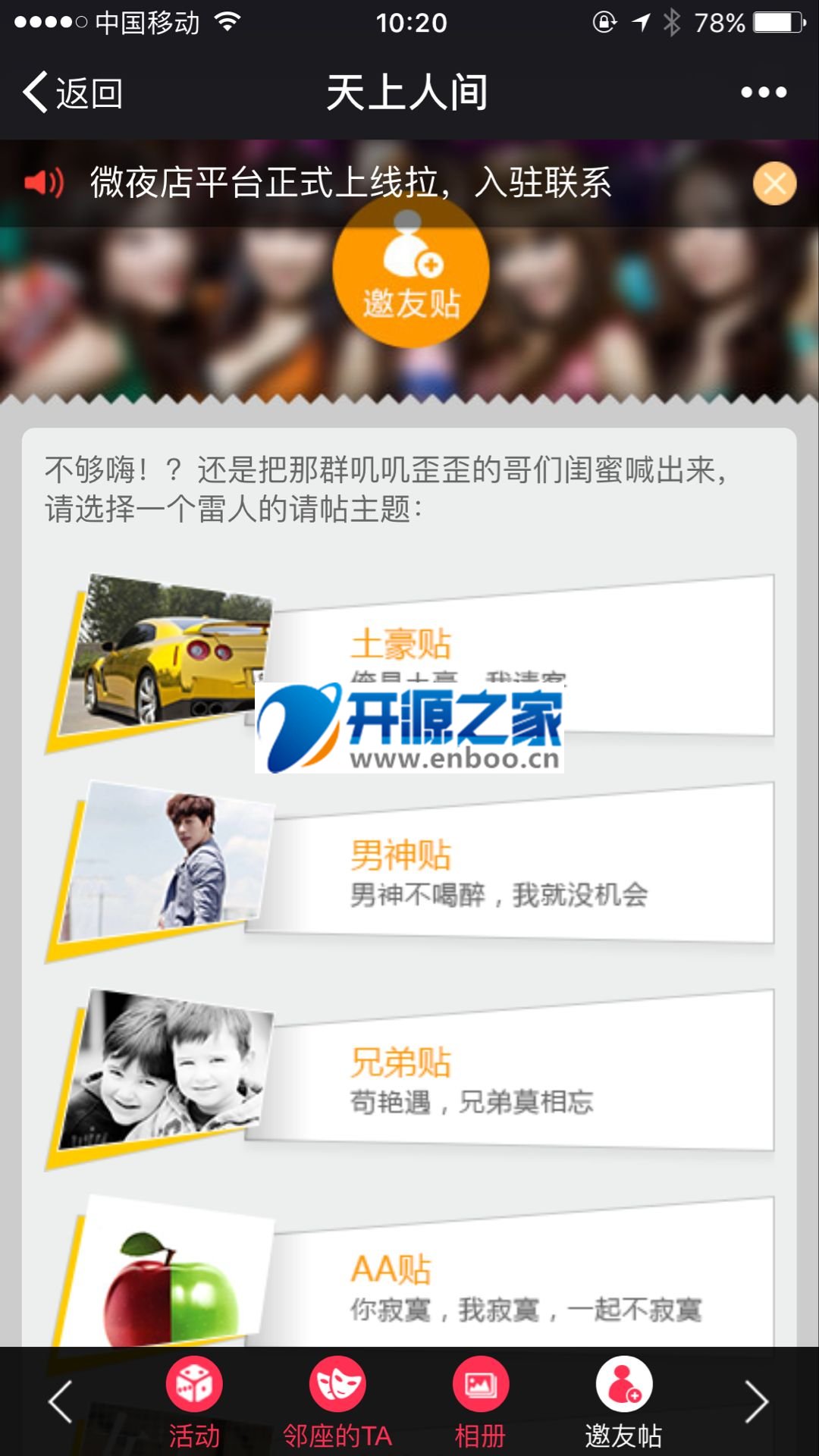Tap the bottom bar right arrow

(756, 1401)
